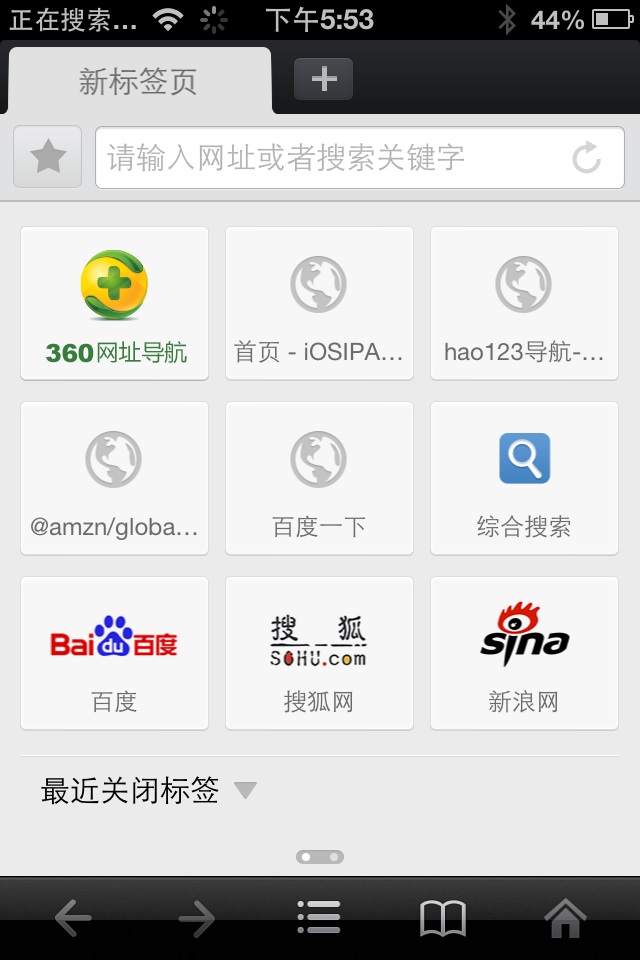The image size is (640, 960).
Task: Open the 首页 - iOSIPA shortcut tile
Action: coord(319,303)
